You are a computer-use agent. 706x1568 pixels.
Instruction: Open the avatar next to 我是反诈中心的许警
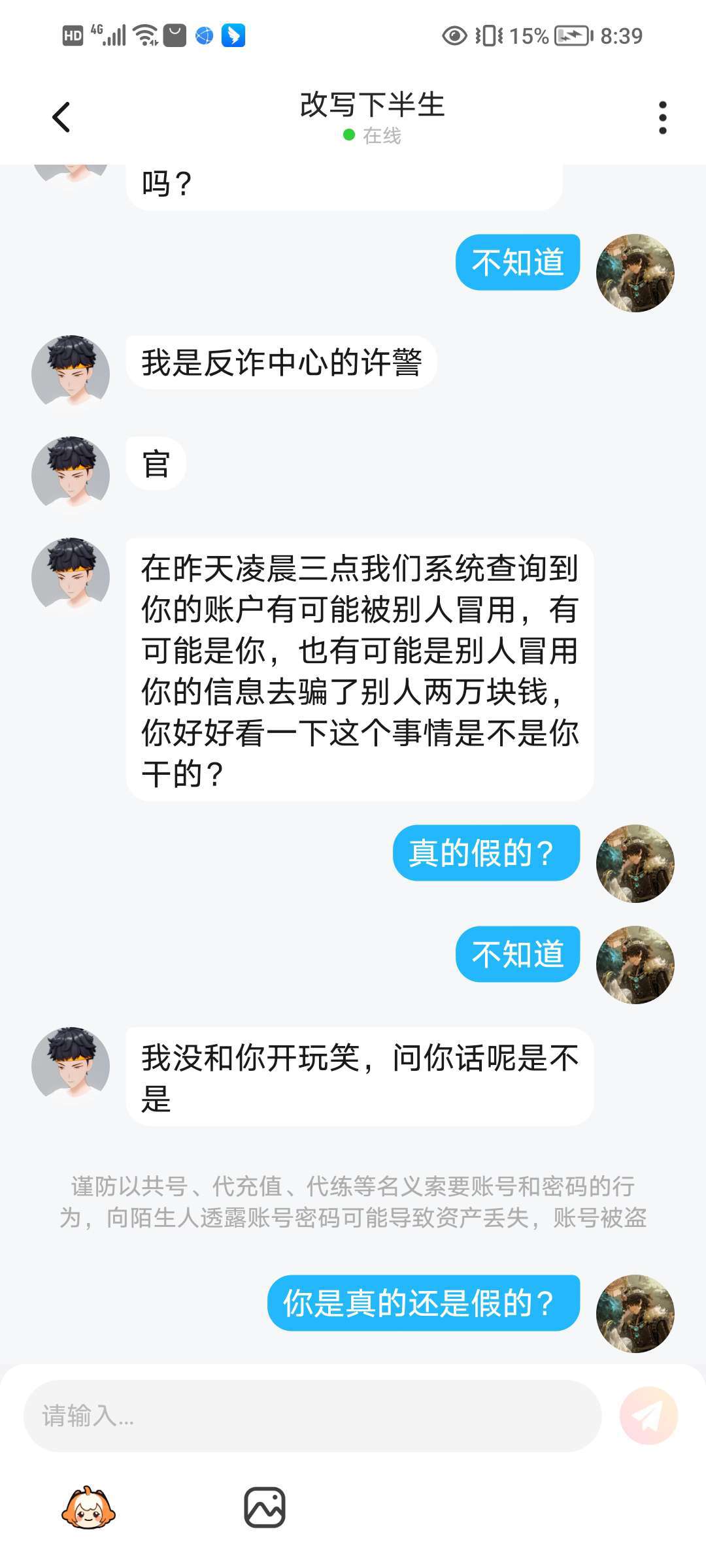(71, 374)
